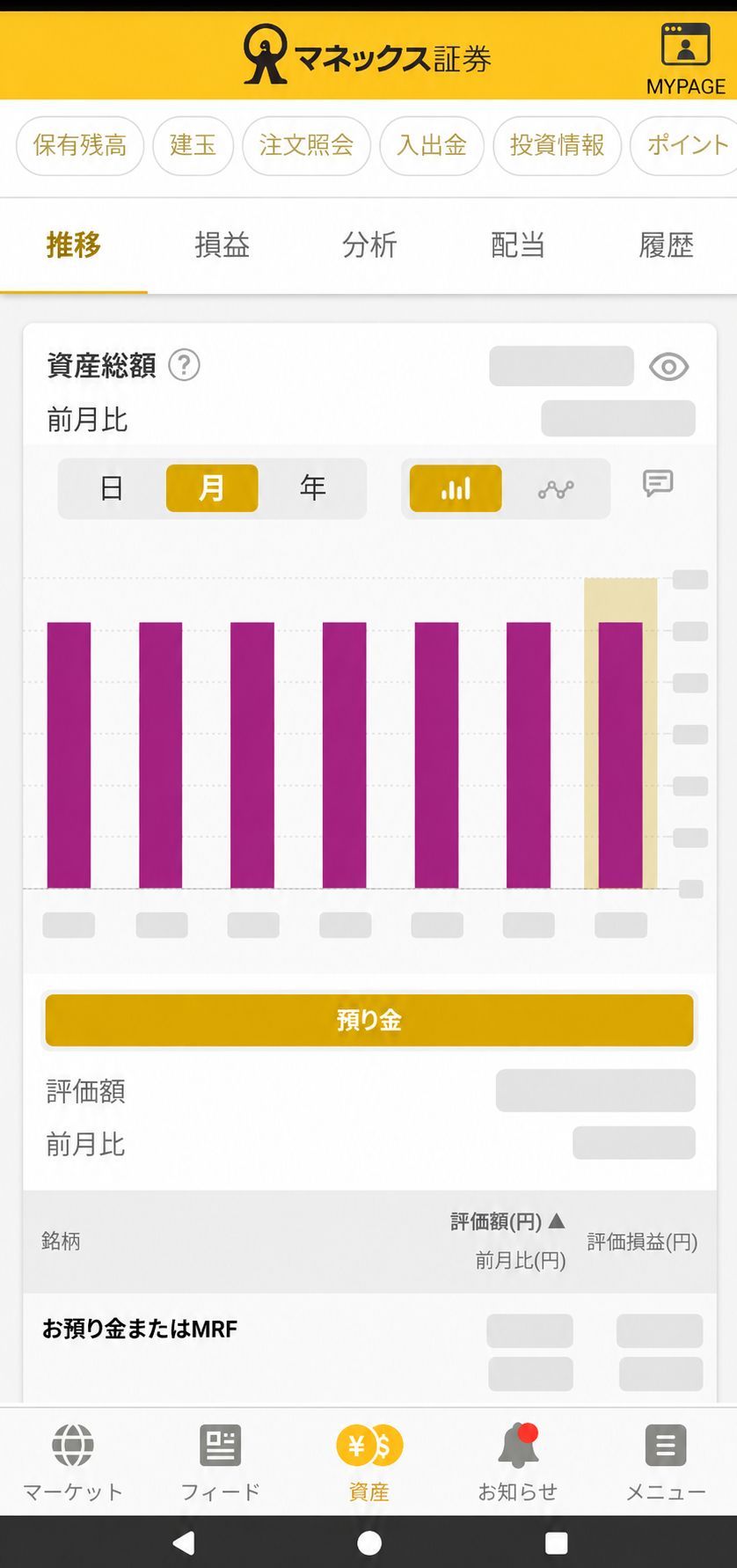Open MYPAGE from the header
Viewport: 737px width, 1568px height.
click(685, 59)
